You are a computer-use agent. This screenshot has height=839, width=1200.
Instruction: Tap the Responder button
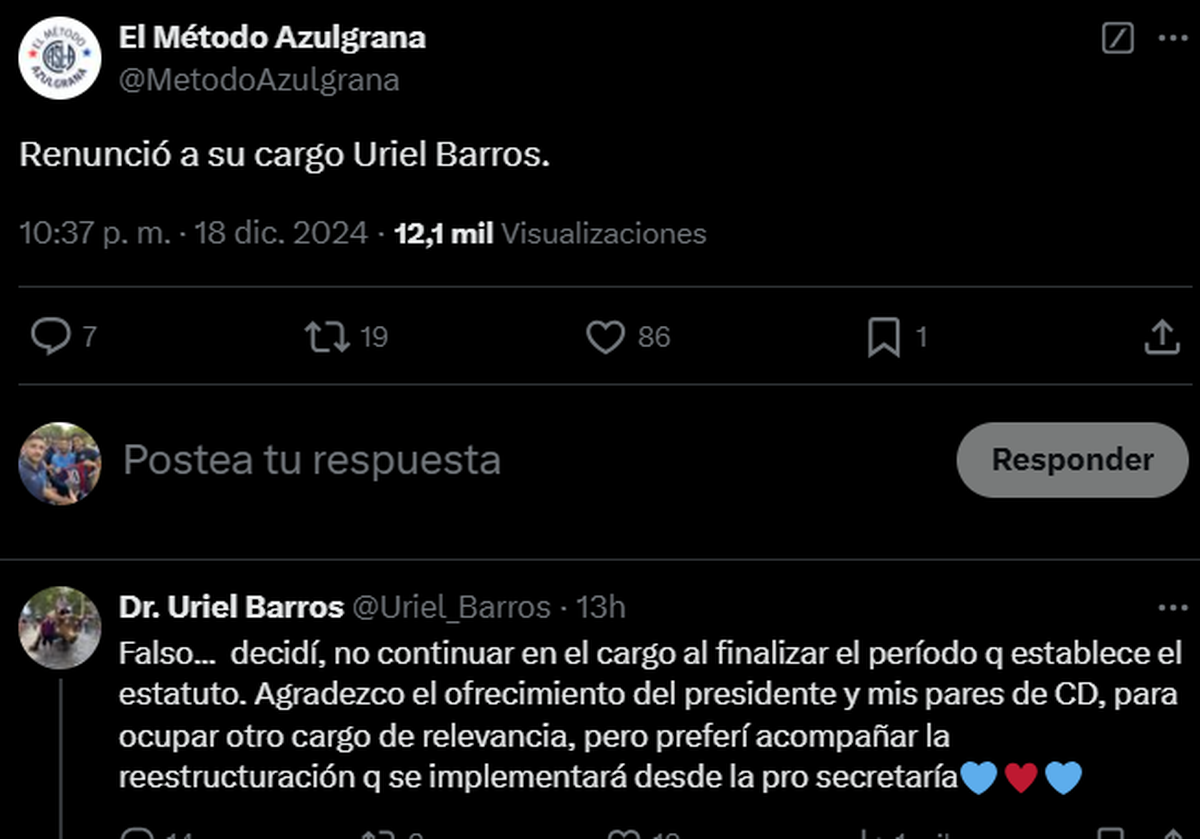(x=1072, y=460)
